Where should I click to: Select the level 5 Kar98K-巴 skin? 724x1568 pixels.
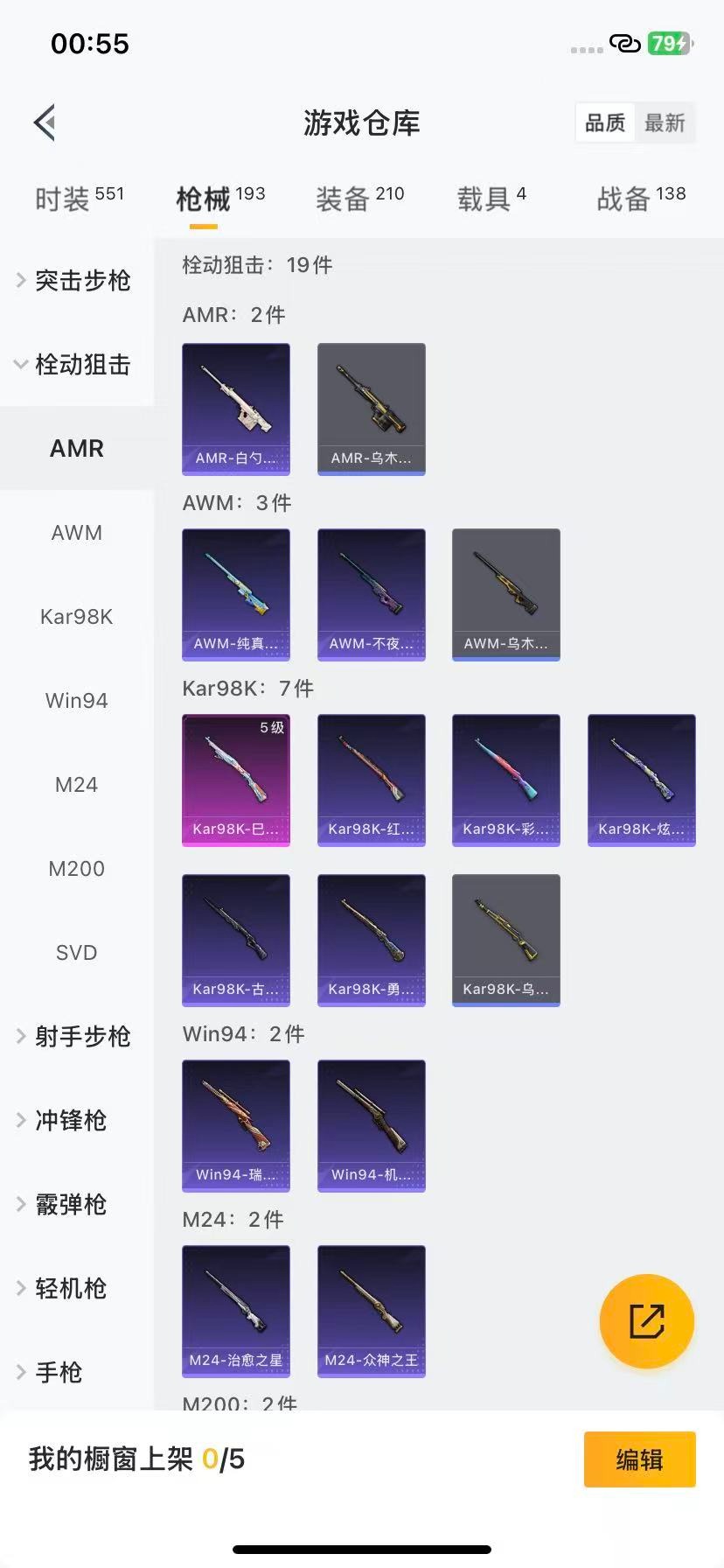point(236,780)
